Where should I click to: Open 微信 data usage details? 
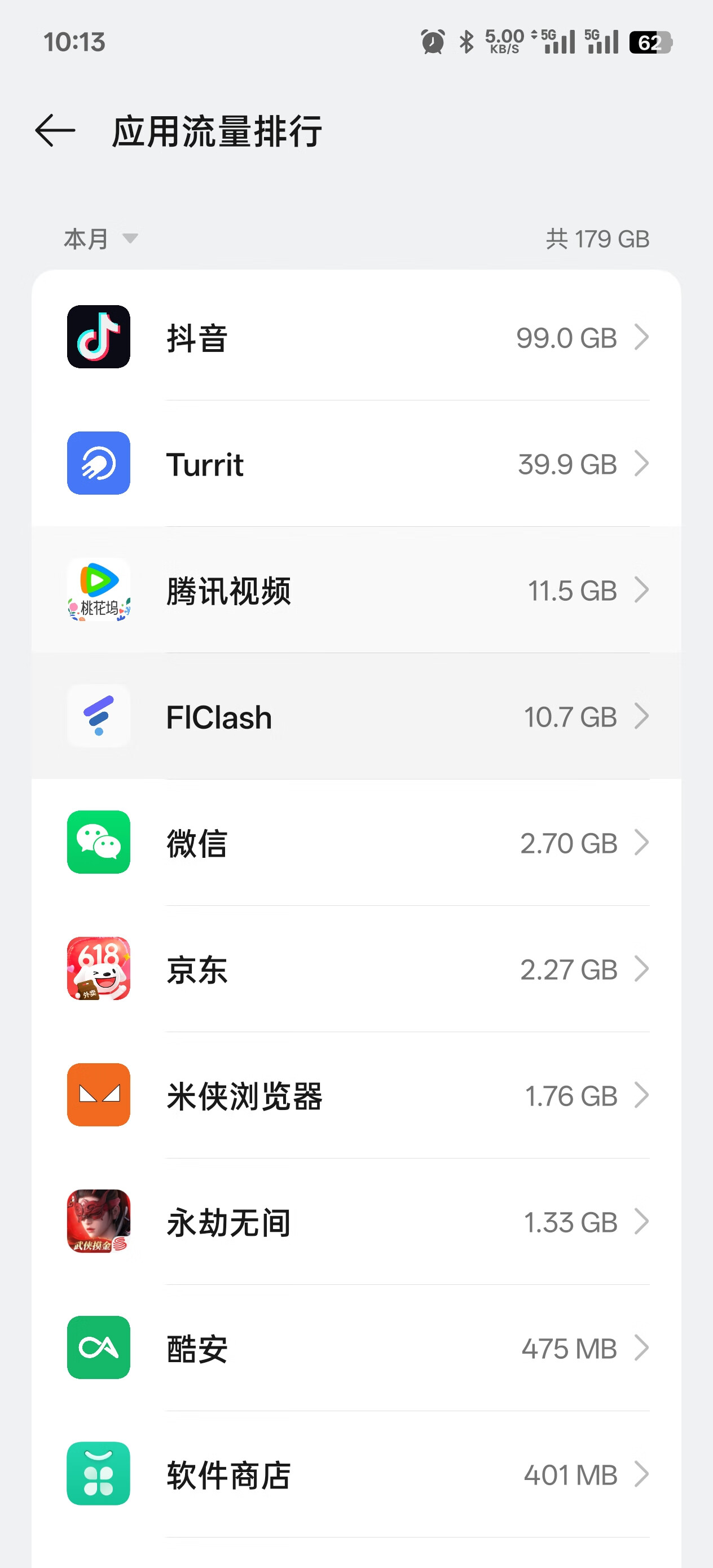click(x=356, y=843)
